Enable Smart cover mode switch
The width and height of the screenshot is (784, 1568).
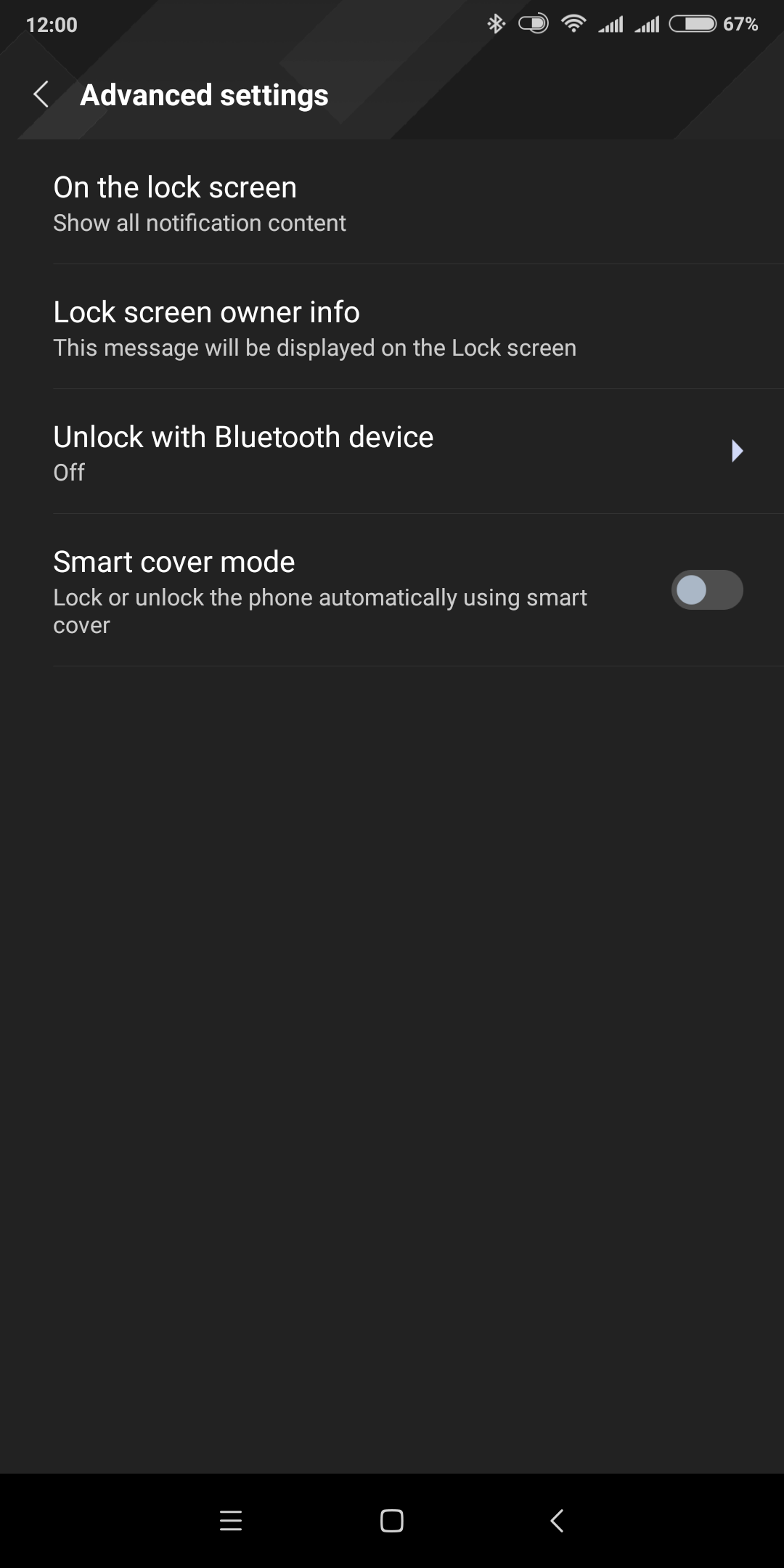tap(706, 590)
